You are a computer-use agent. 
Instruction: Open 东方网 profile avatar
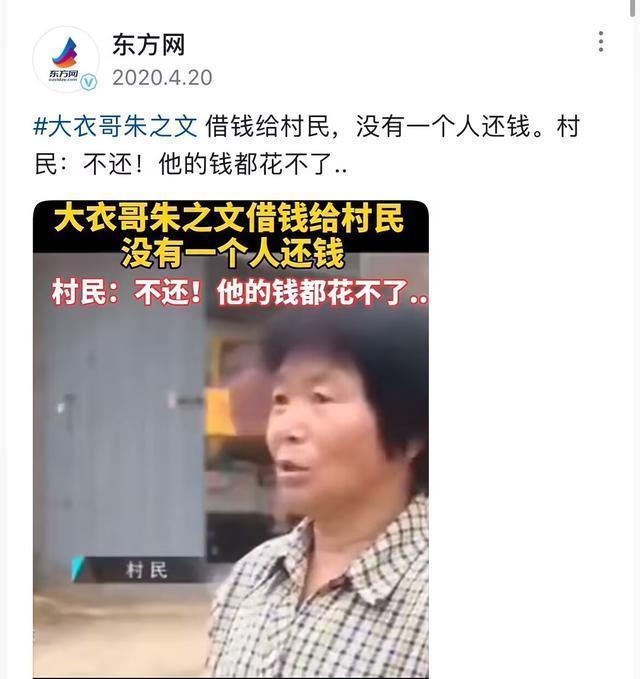pyautogui.click(x=65, y=59)
